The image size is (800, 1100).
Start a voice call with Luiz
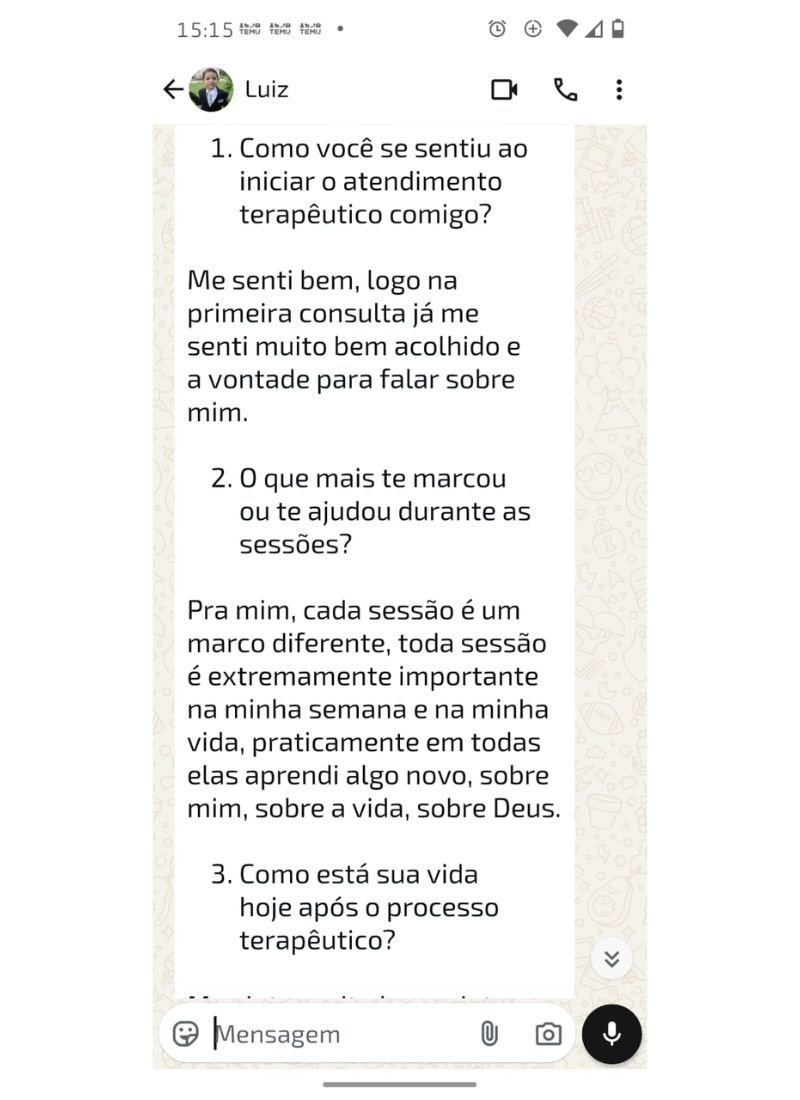[565, 90]
